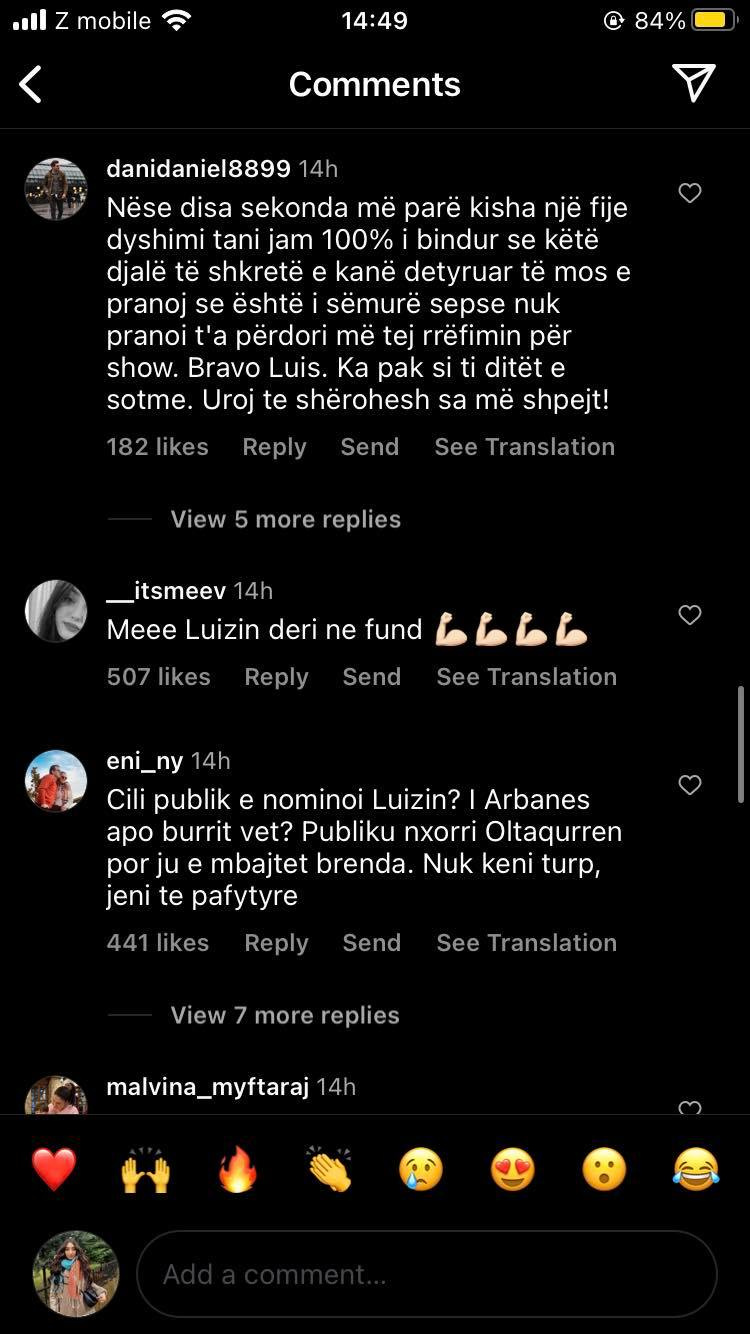Send eni_ny's comment to a friend

click(371, 943)
